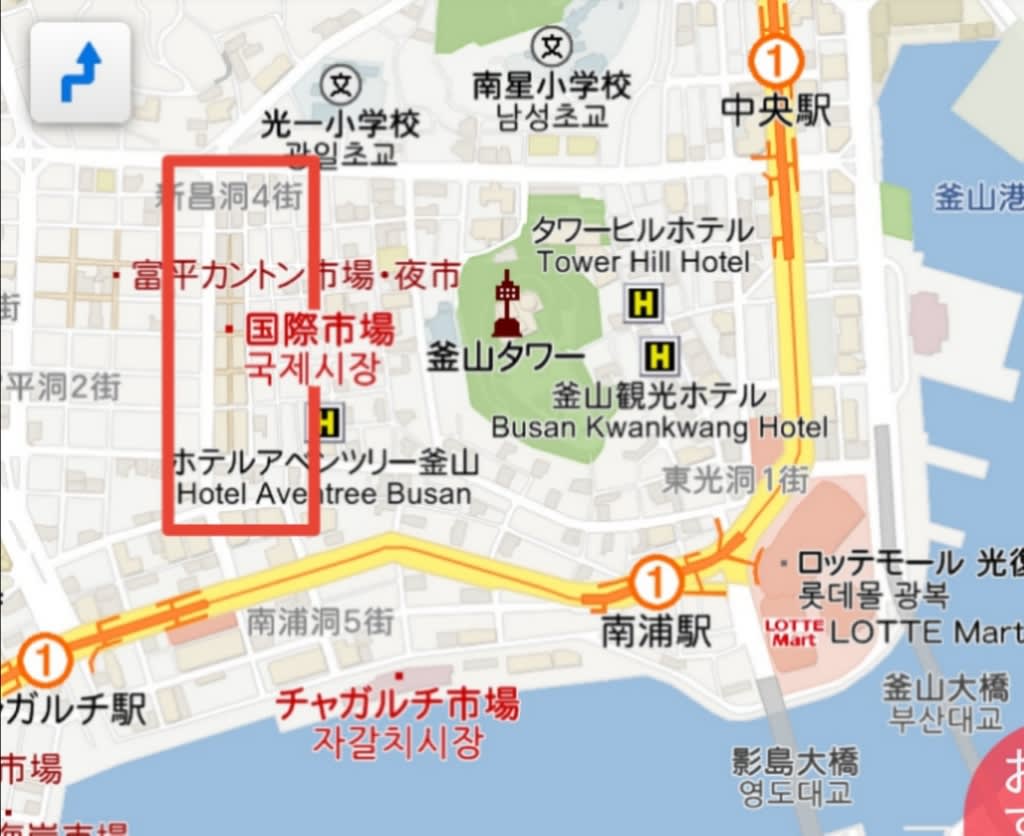This screenshot has height=836, width=1024.
Task: Select the Busan Tower landmark marker
Action: point(507,304)
